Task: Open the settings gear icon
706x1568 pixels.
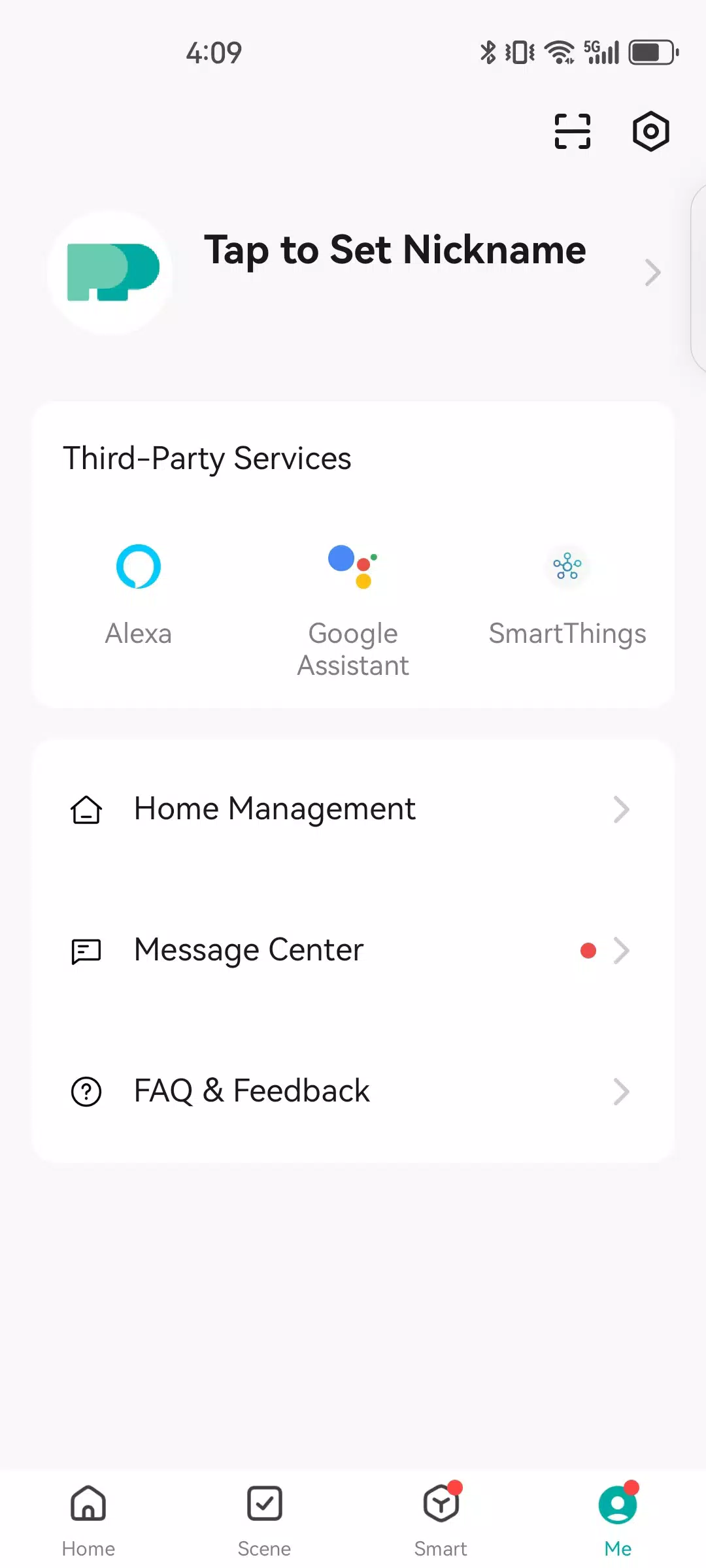Action: pos(650,131)
